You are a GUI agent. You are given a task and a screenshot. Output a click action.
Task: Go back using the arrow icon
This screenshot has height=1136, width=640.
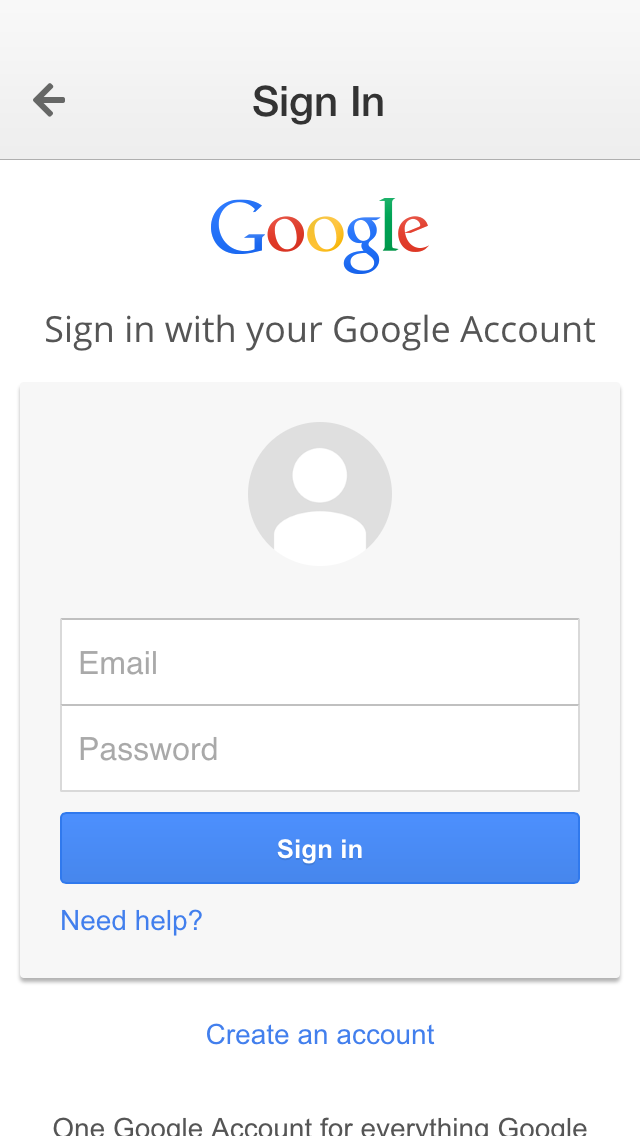tap(49, 100)
